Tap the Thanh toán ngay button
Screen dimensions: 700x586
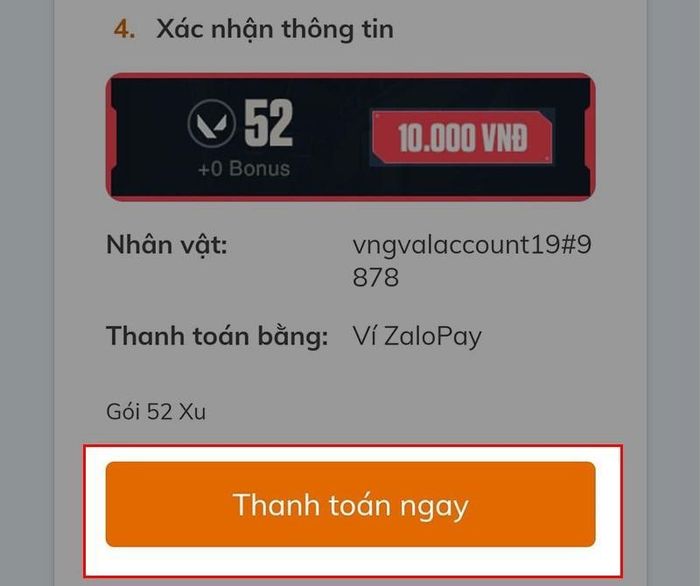[x=350, y=504]
